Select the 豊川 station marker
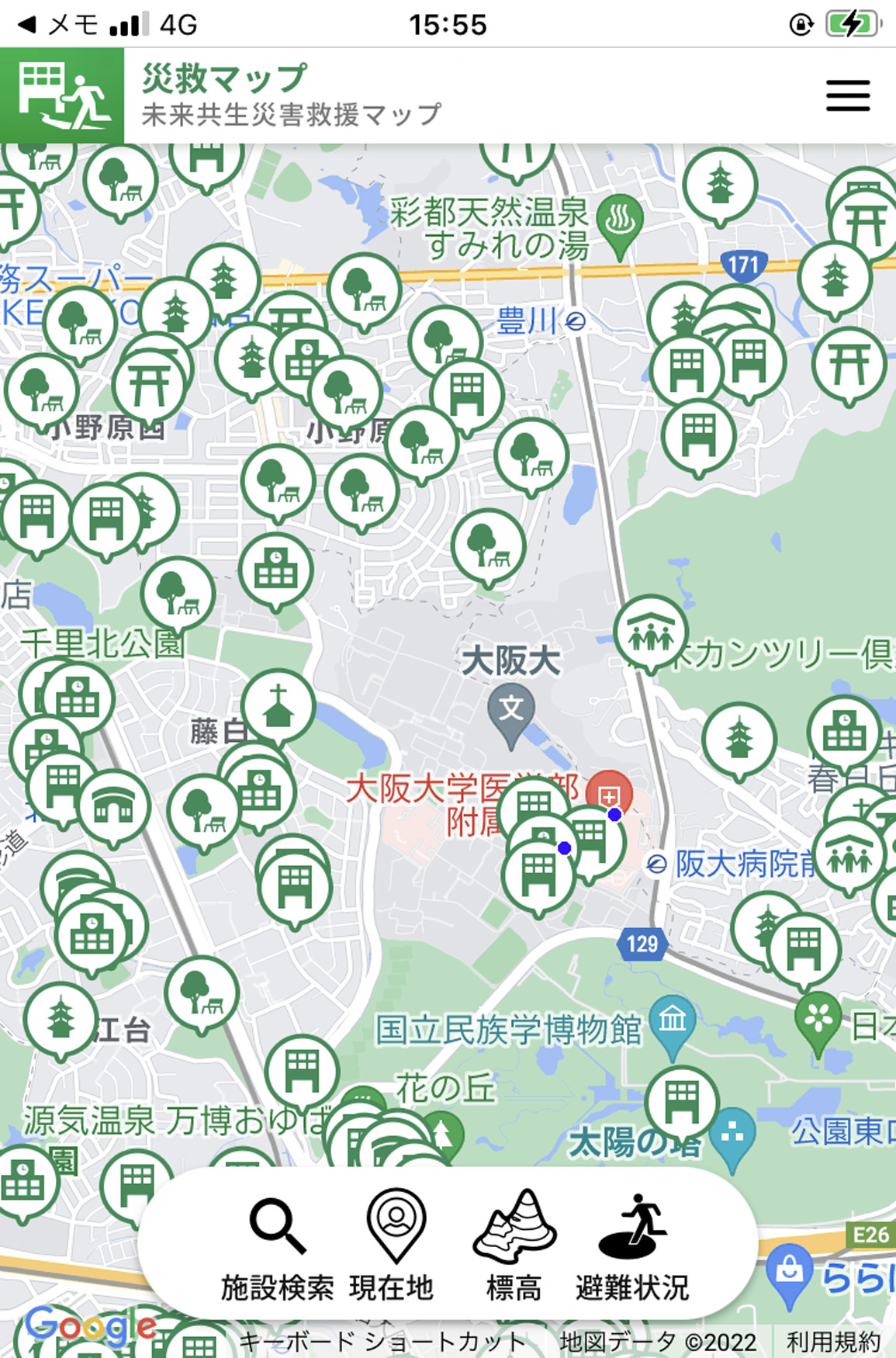The image size is (896, 1358). pos(575,320)
